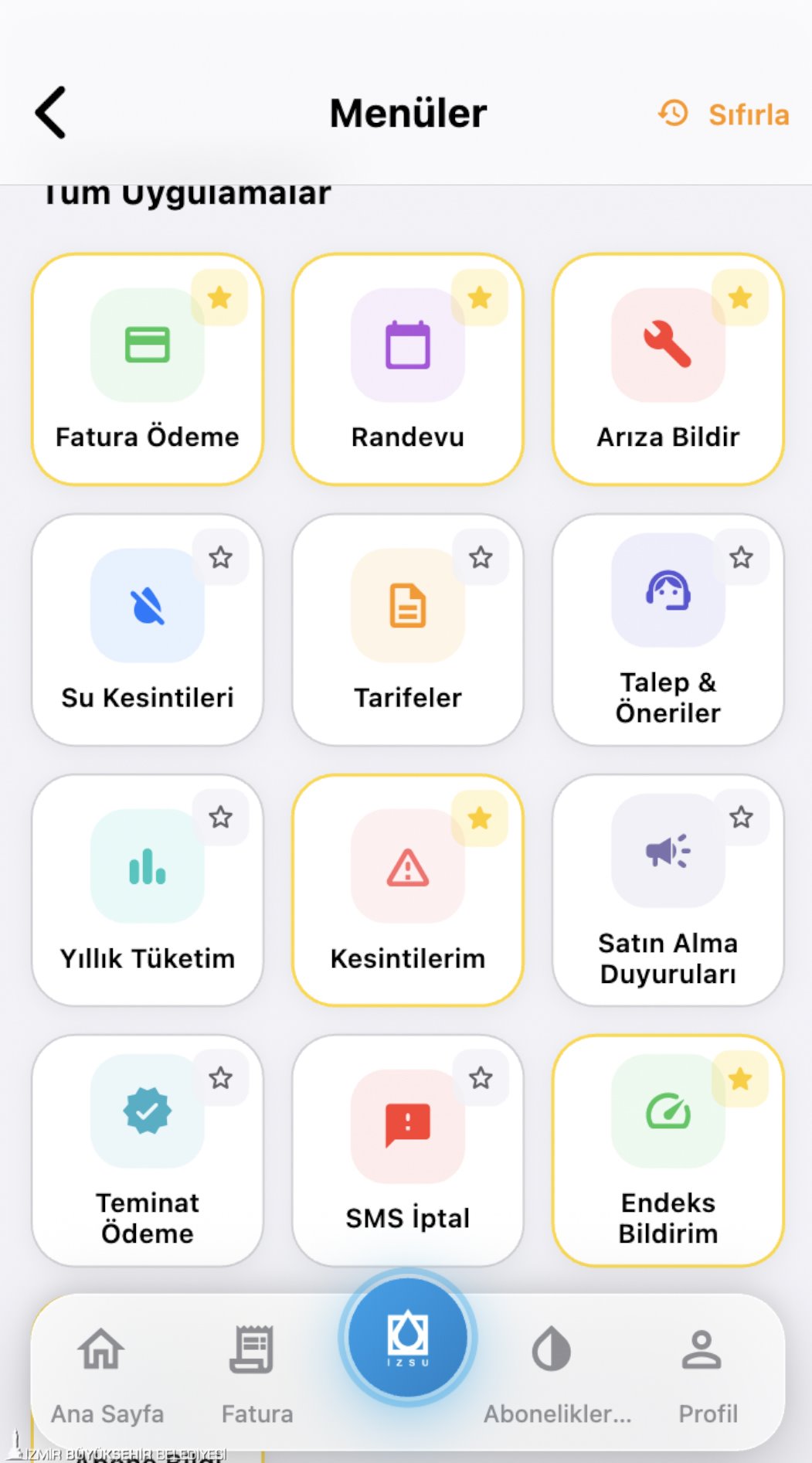This screenshot has height=1463, width=812.
Task: Switch to the Ana Sayfa tab
Action: 107,1374
